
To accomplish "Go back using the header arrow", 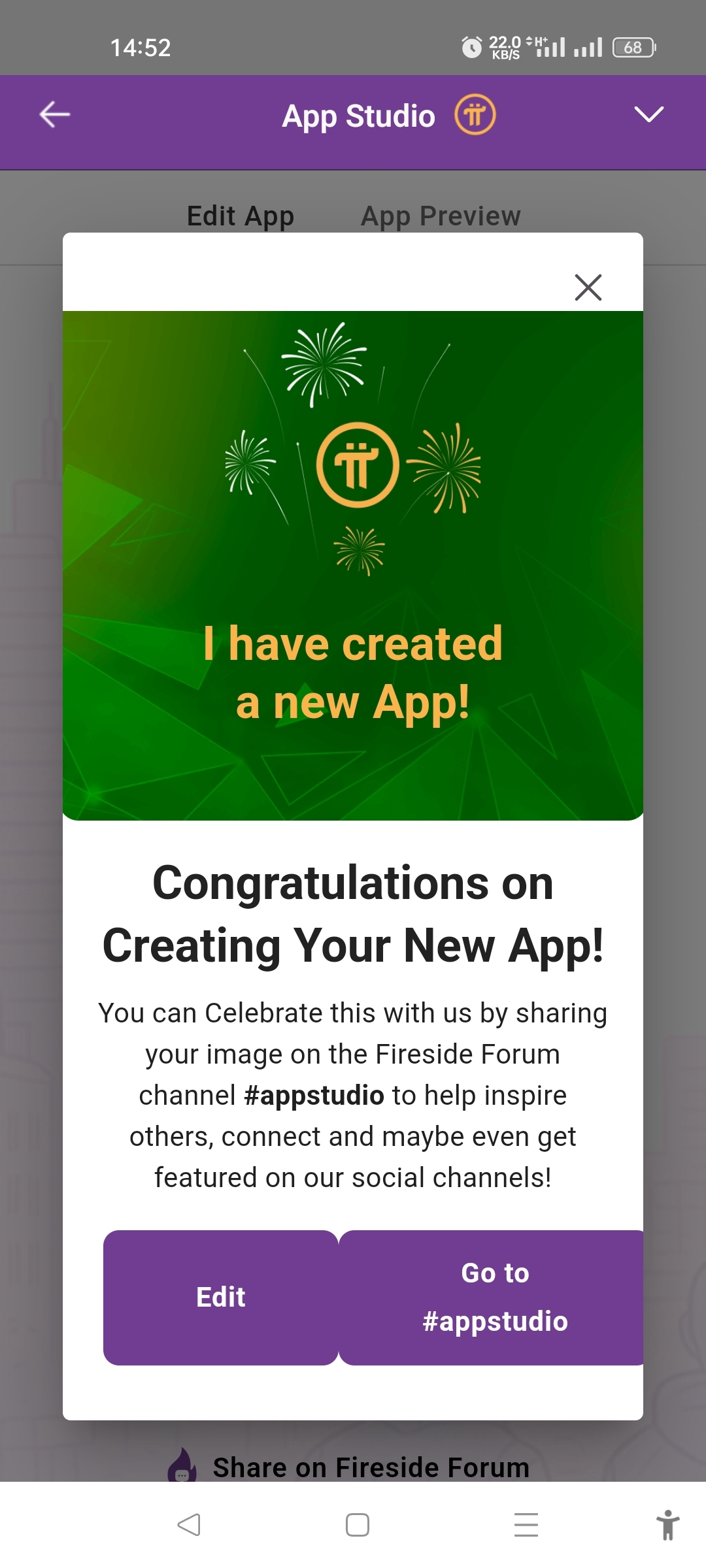I will pyautogui.click(x=55, y=115).
